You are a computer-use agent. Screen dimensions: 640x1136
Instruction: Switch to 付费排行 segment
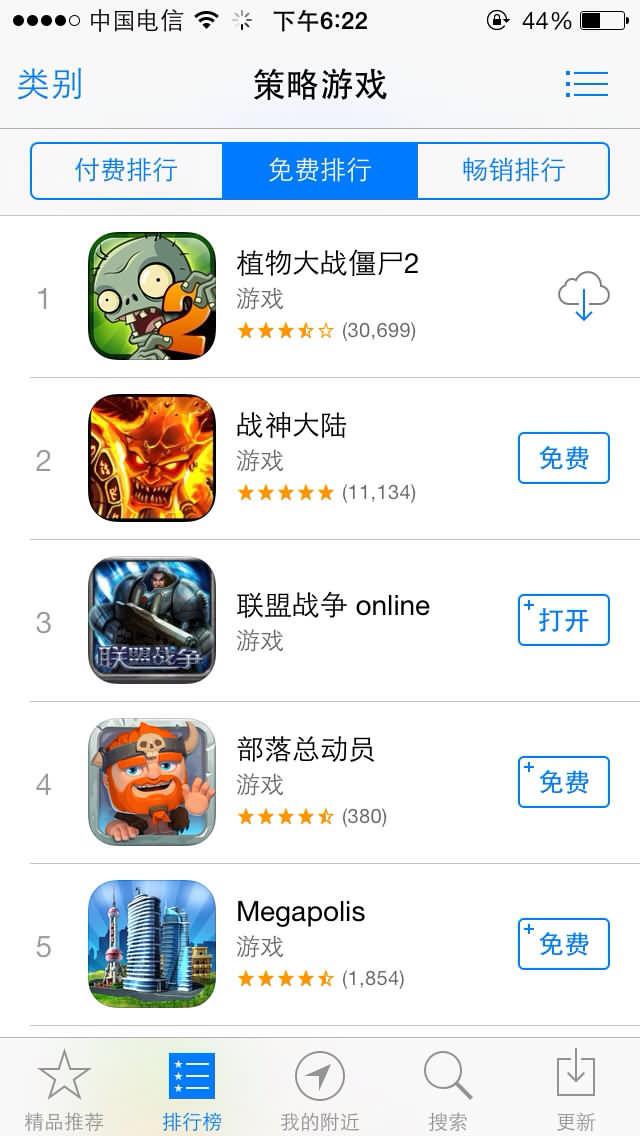[126, 170]
